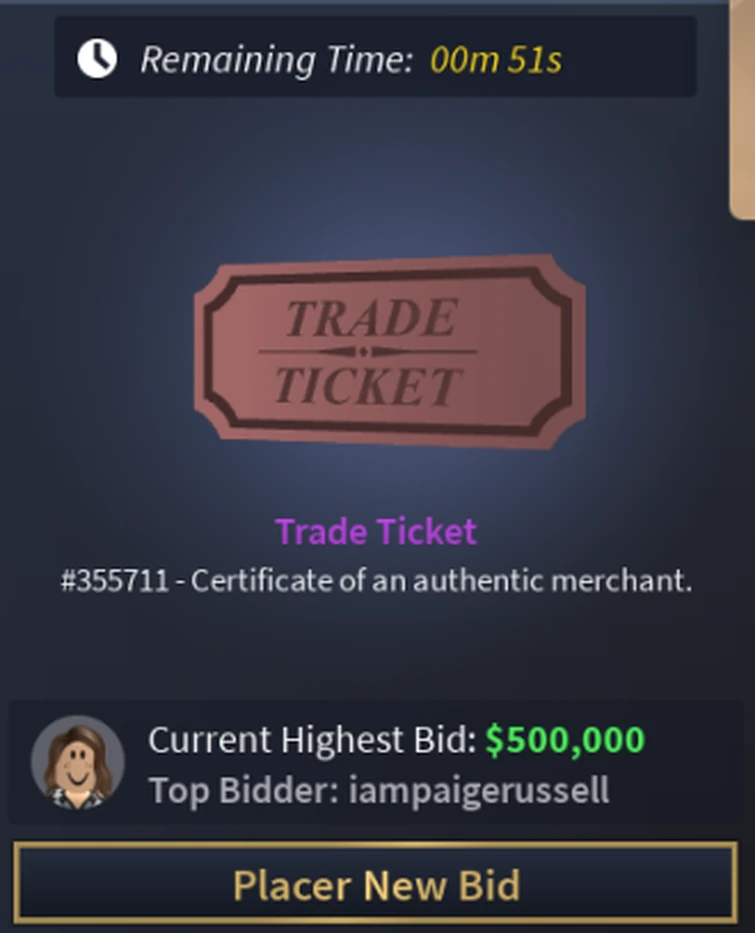Image resolution: width=755 pixels, height=933 pixels.
Task: Click the Remaining Time header bar
Action: [377, 57]
